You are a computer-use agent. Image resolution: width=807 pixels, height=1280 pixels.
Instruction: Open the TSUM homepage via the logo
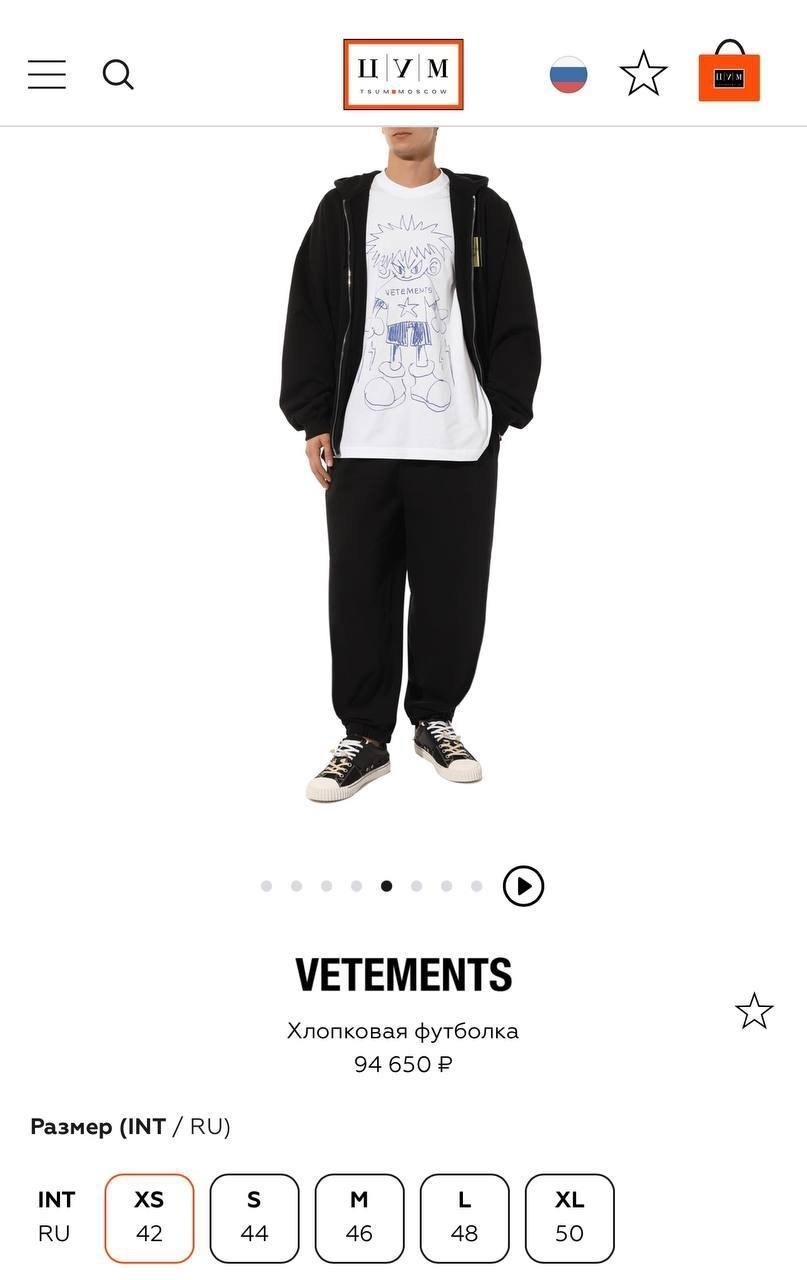tap(403, 73)
